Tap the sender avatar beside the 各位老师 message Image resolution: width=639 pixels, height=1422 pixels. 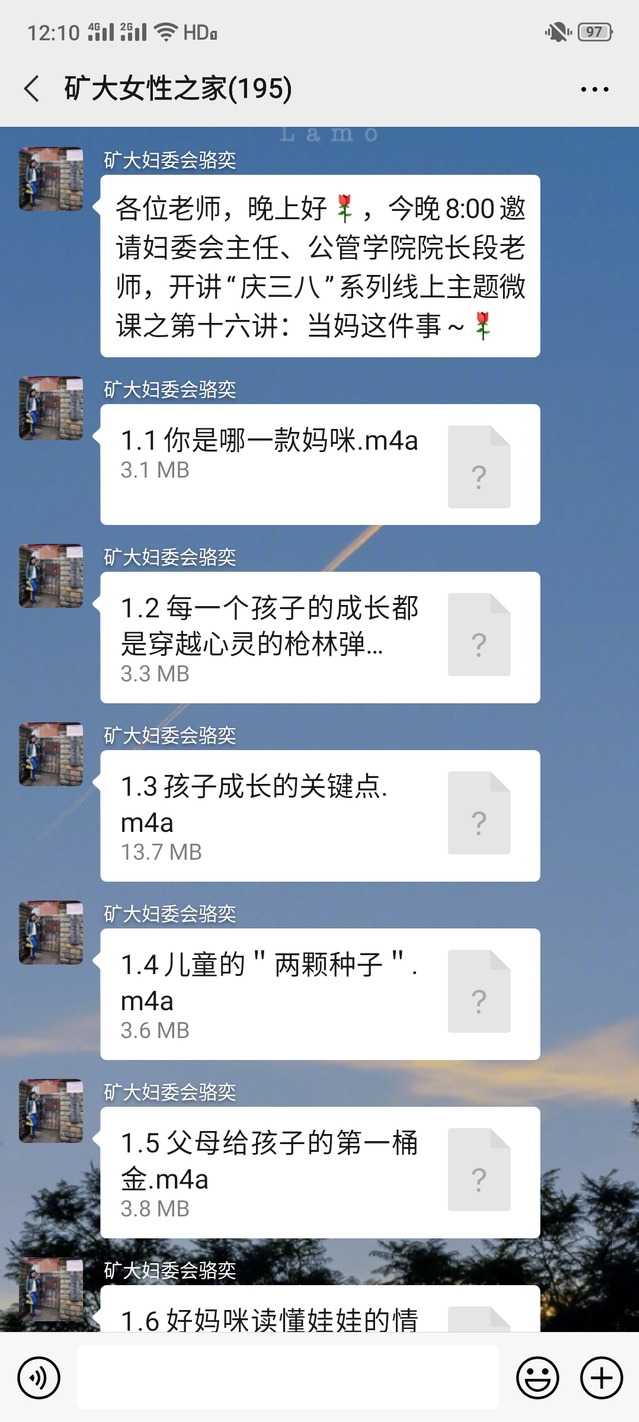pyautogui.click(x=51, y=179)
